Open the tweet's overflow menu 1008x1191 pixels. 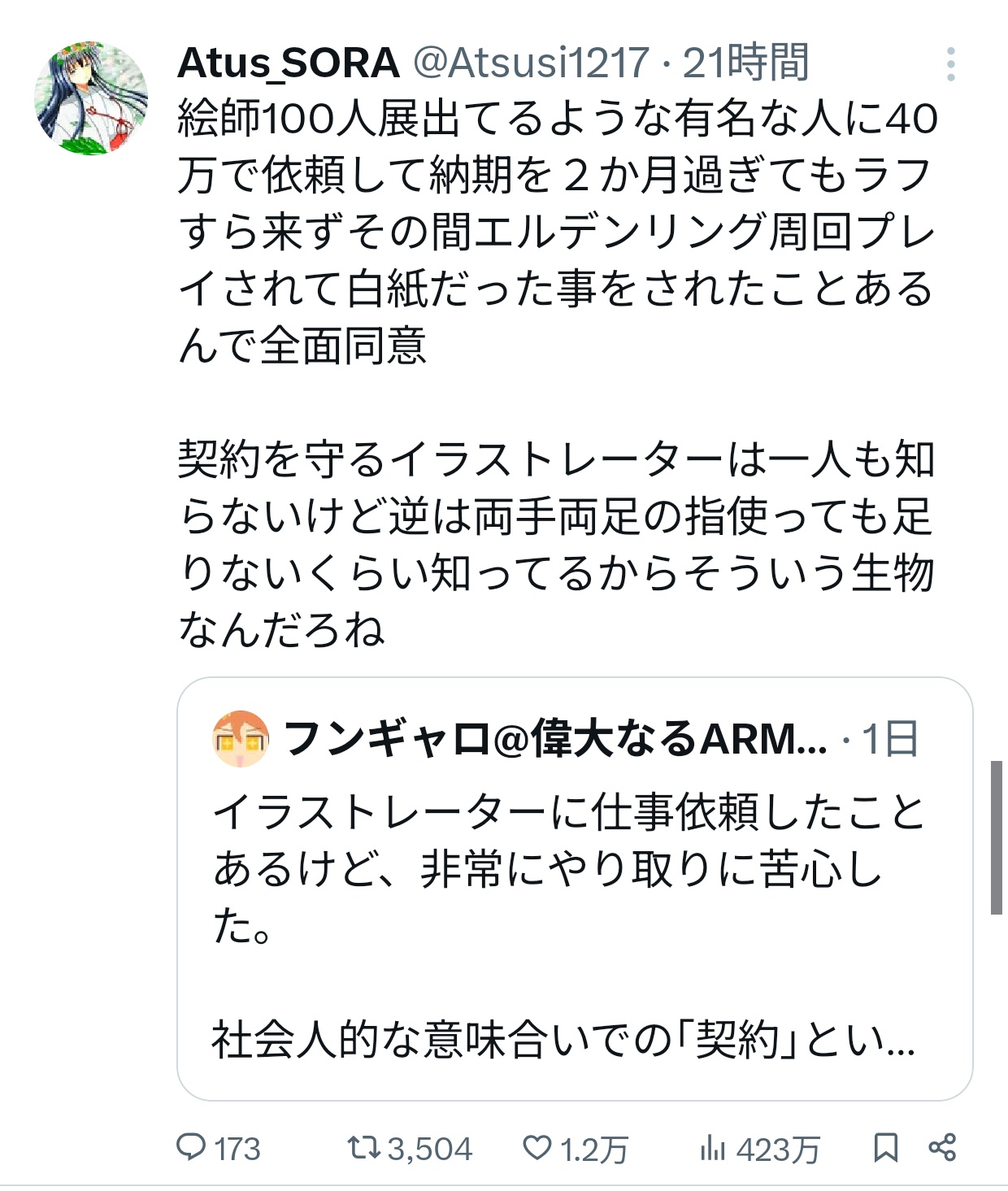tap(950, 64)
